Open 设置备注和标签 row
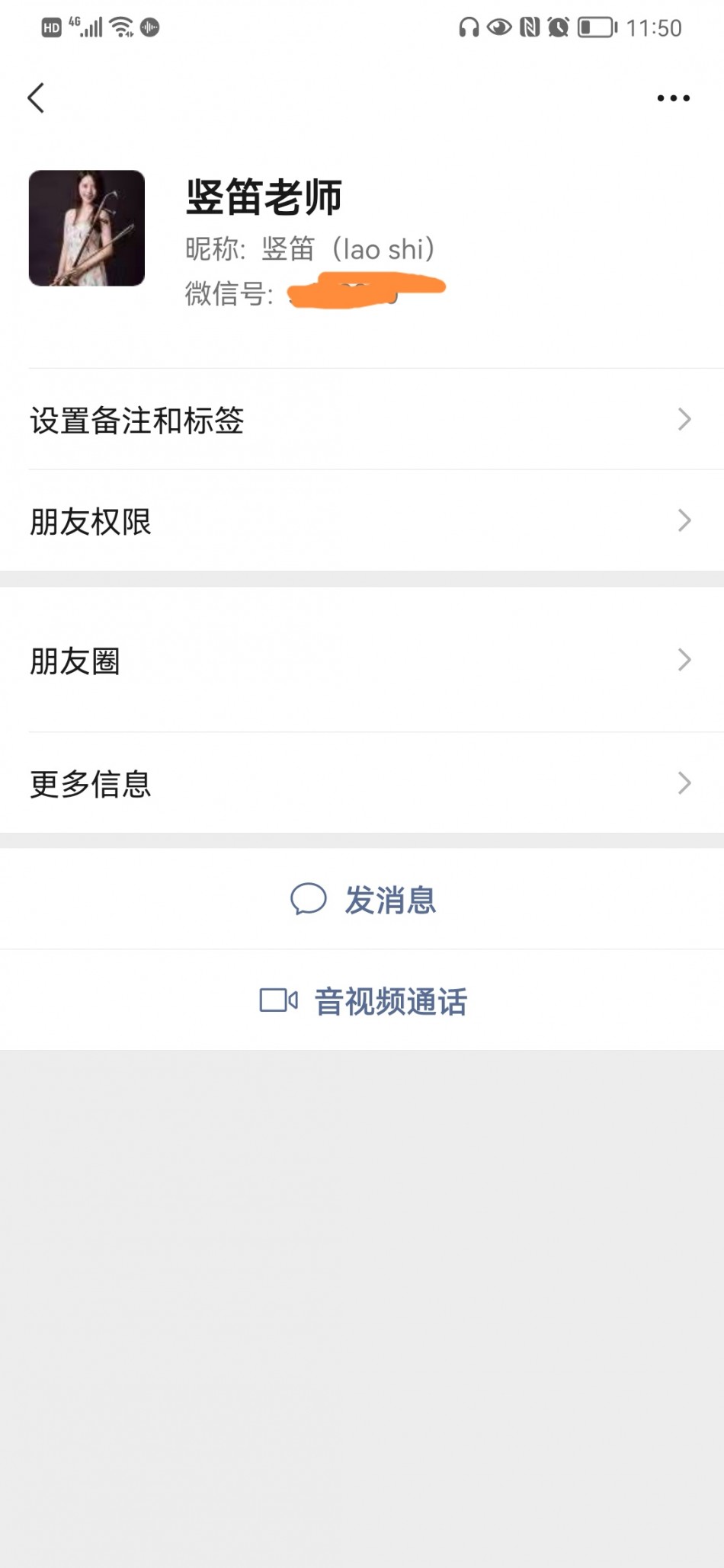This screenshot has height=1568, width=724. [x=362, y=420]
